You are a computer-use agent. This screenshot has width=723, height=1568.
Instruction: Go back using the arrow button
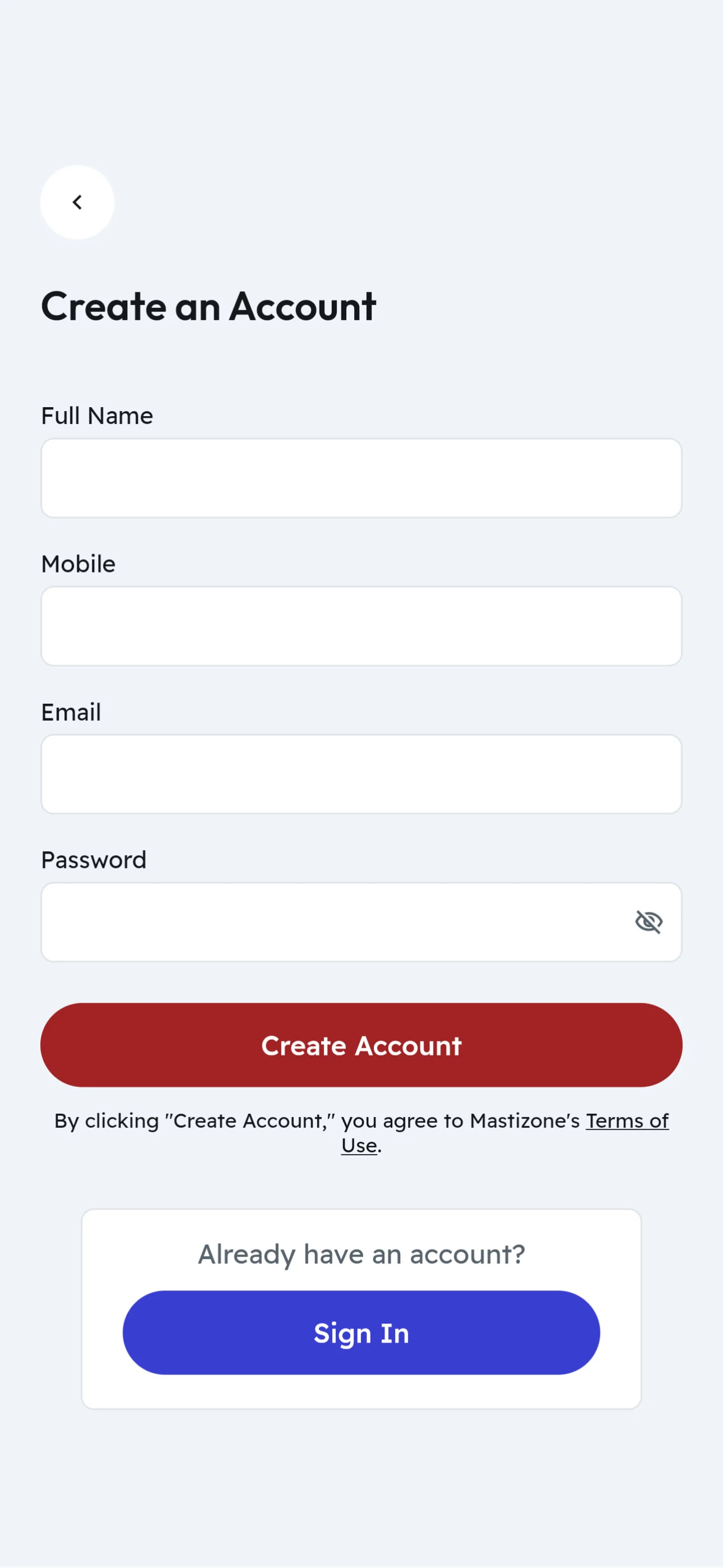[77, 202]
